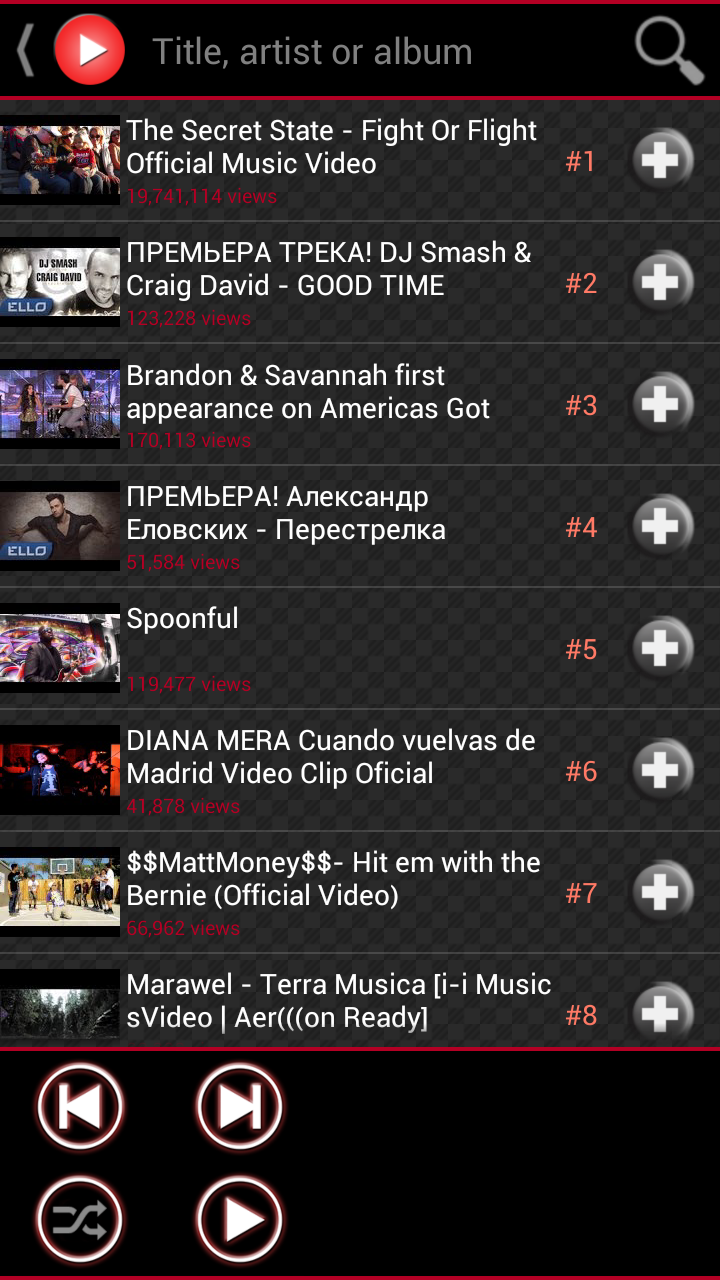Add DJ Smash & Craig David track
This screenshot has height=1280, width=720.
pyautogui.click(x=661, y=283)
